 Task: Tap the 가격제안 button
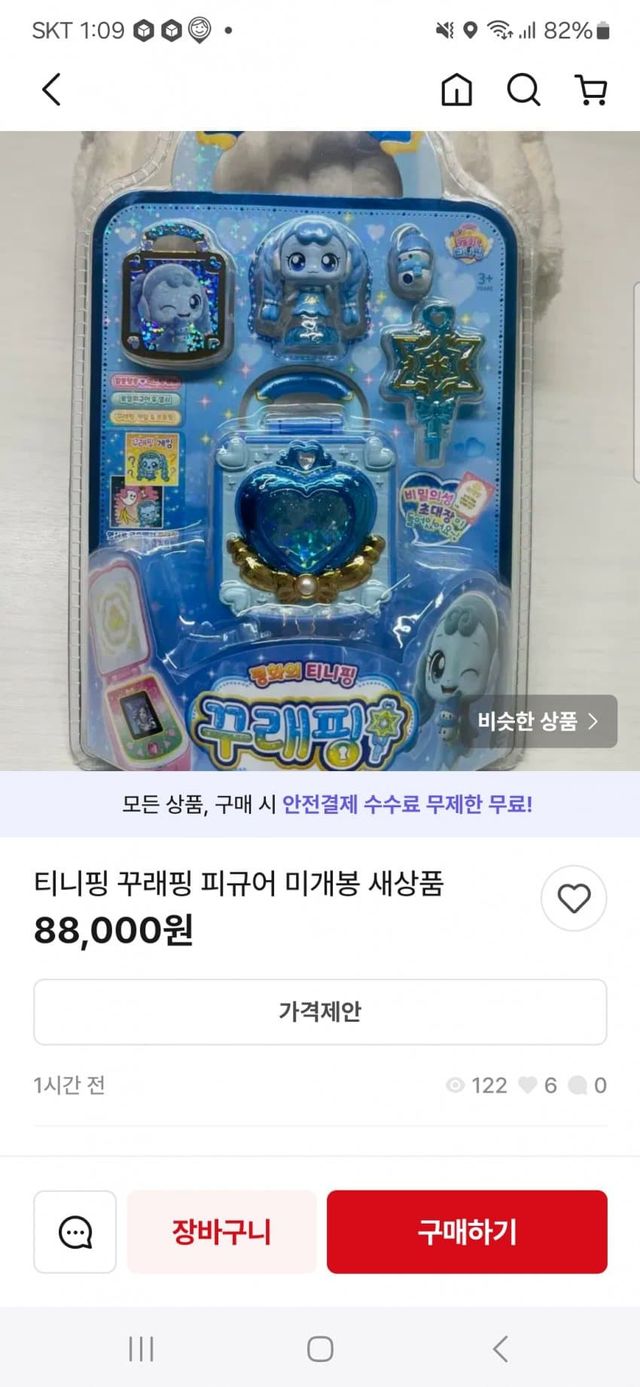320,1012
